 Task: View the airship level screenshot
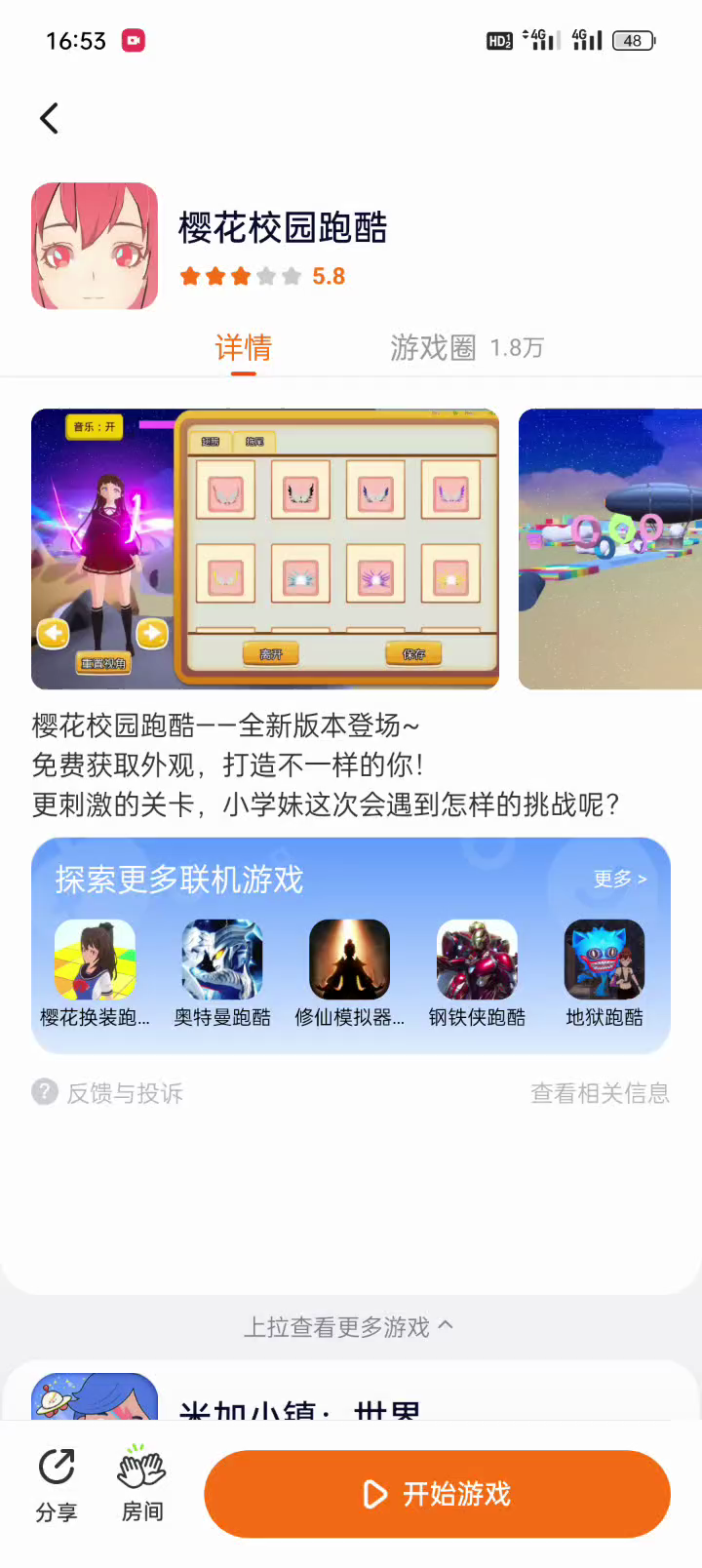click(610, 549)
